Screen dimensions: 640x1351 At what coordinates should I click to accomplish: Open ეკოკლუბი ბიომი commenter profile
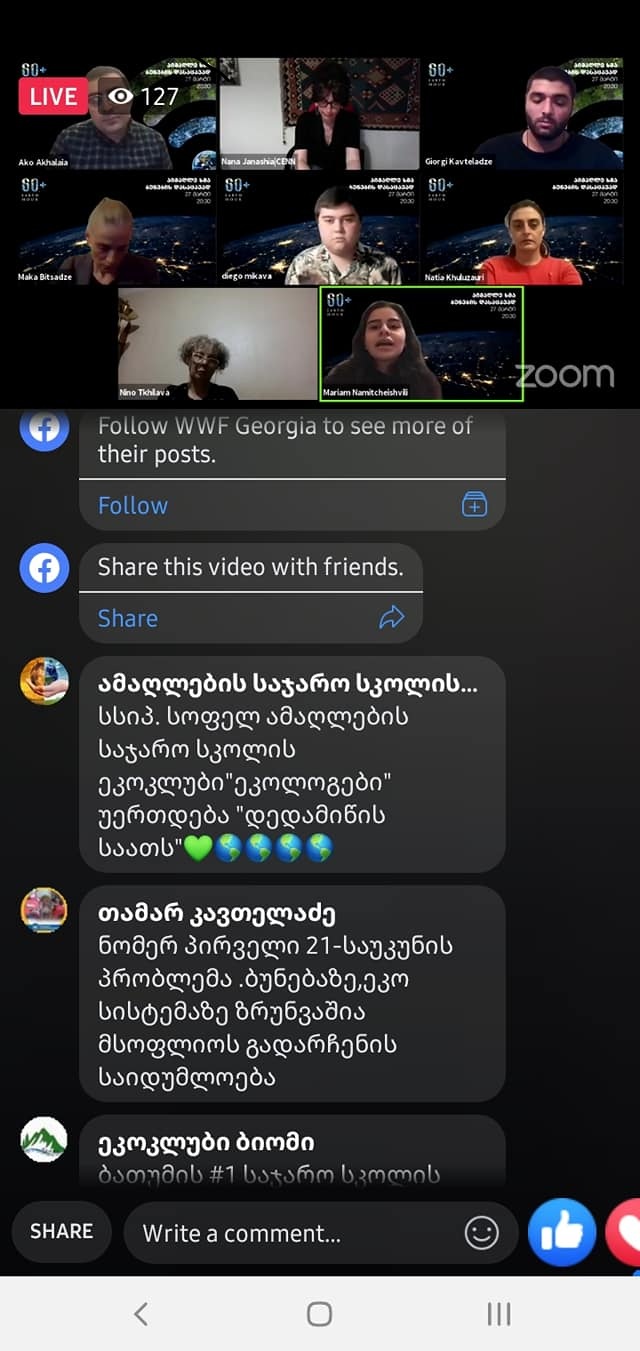pos(44,1139)
